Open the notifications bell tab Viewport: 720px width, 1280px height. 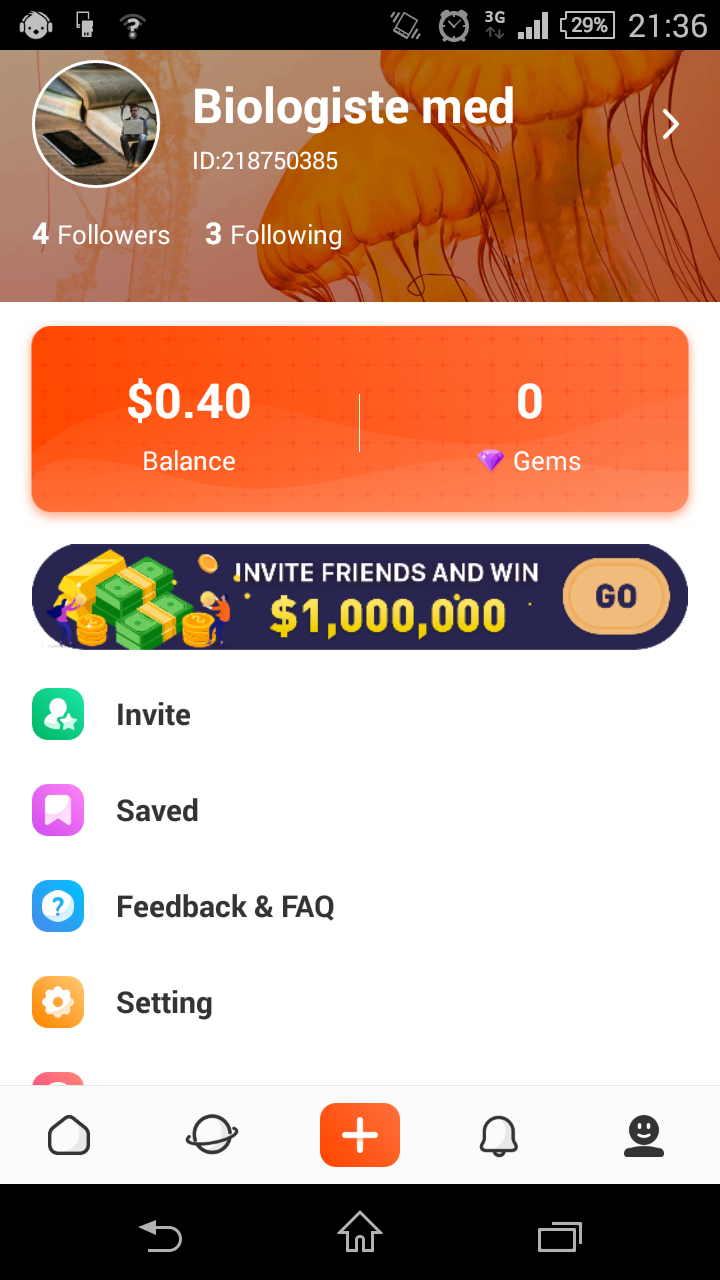[499, 1135]
